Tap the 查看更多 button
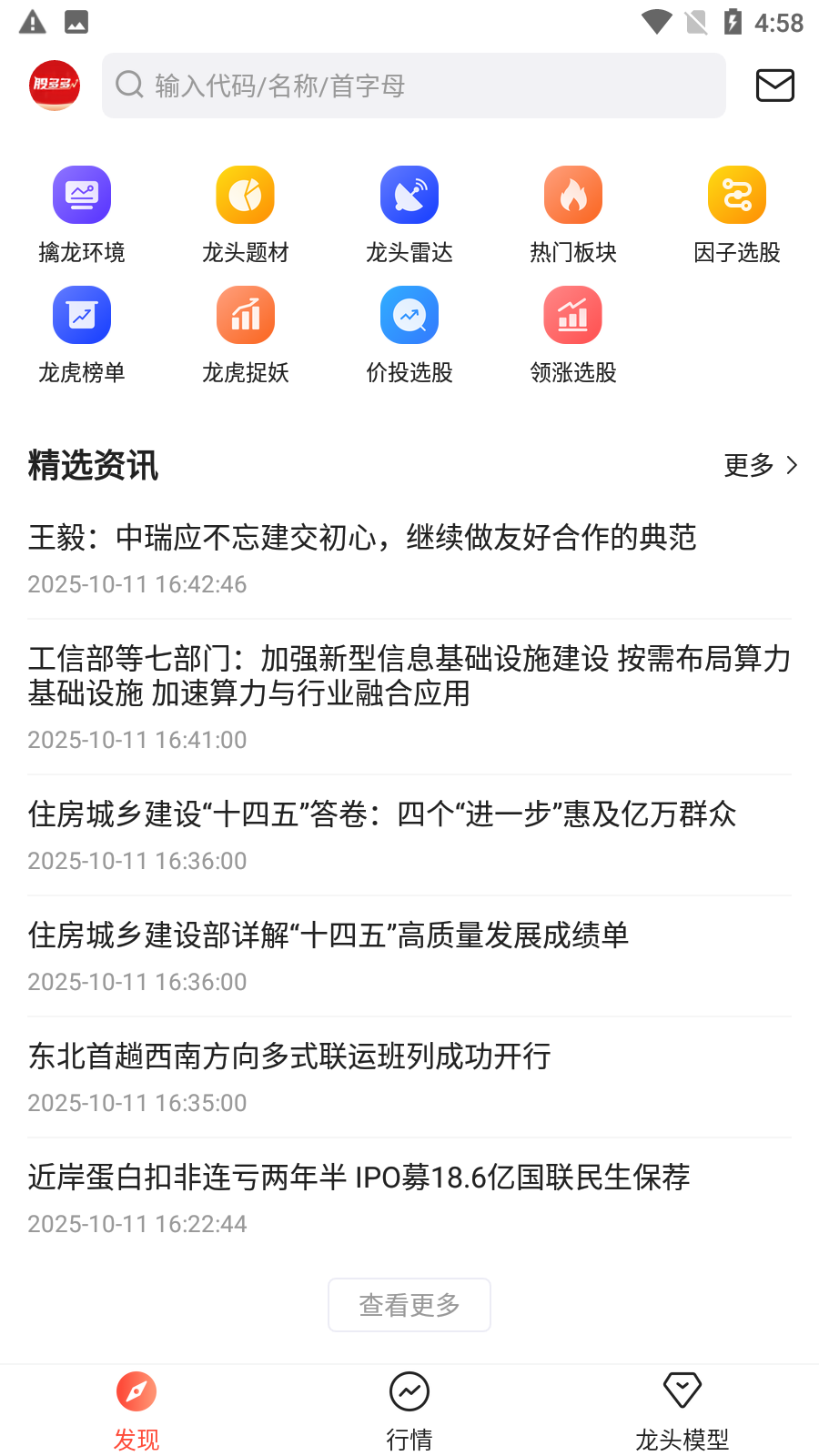This screenshot has height=1456, width=819. pos(409,1305)
